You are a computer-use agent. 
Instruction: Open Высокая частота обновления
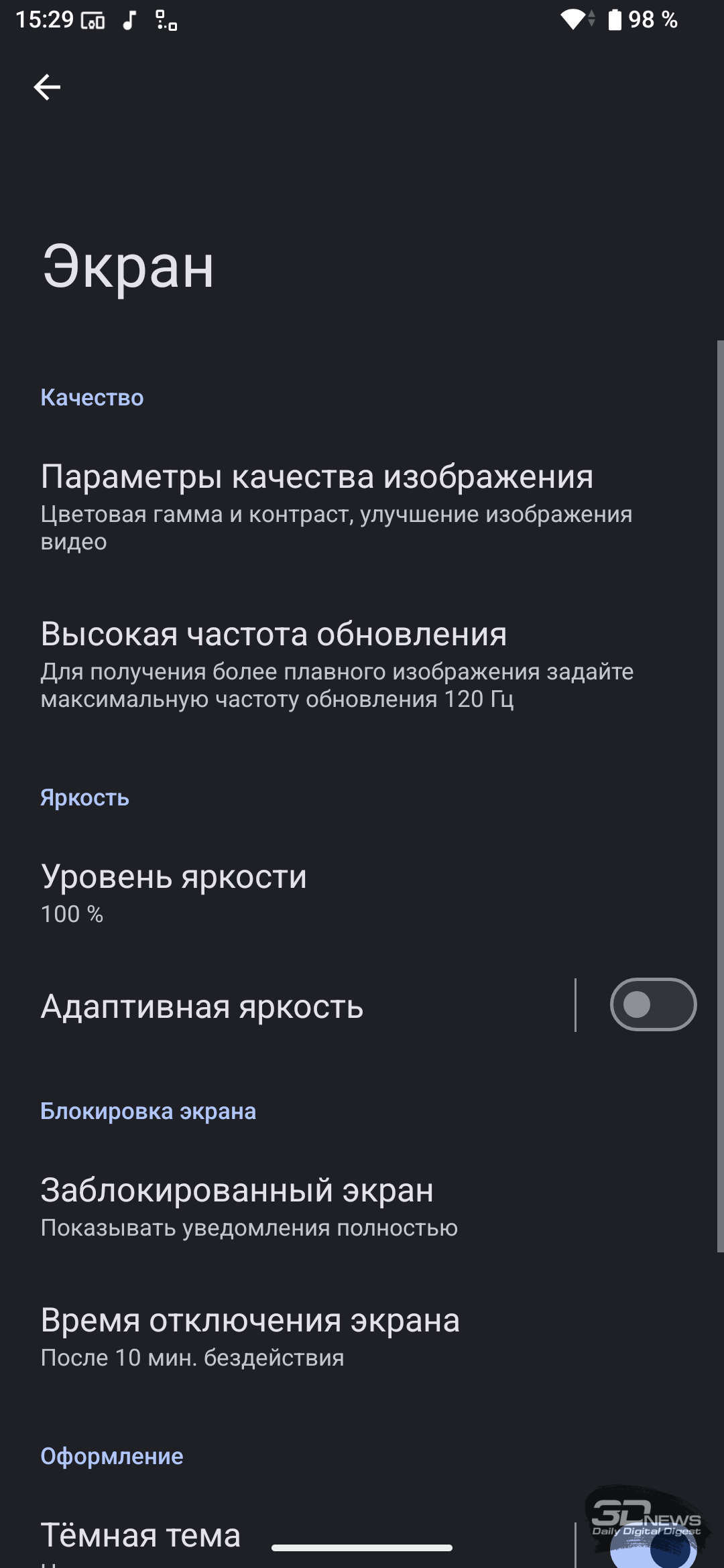point(335,663)
